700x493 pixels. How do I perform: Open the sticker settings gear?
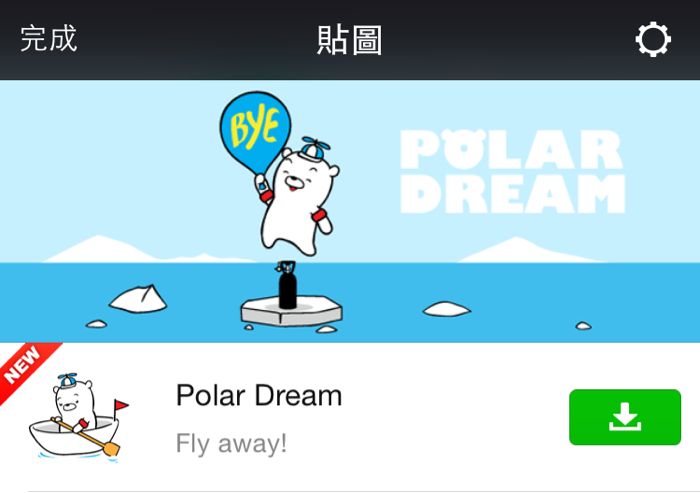click(653, 40)
